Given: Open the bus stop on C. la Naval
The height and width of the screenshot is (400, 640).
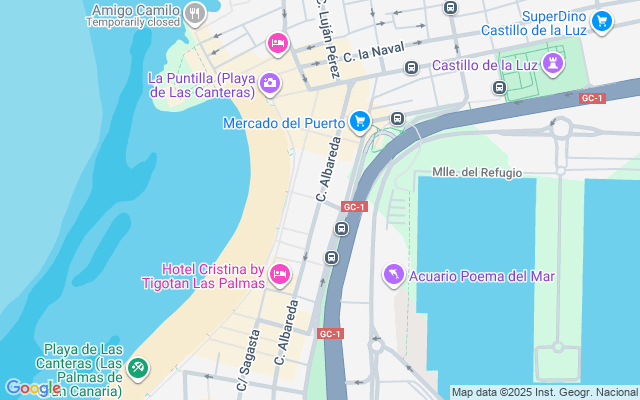Looking at the screenshot, I should (411, 68).
